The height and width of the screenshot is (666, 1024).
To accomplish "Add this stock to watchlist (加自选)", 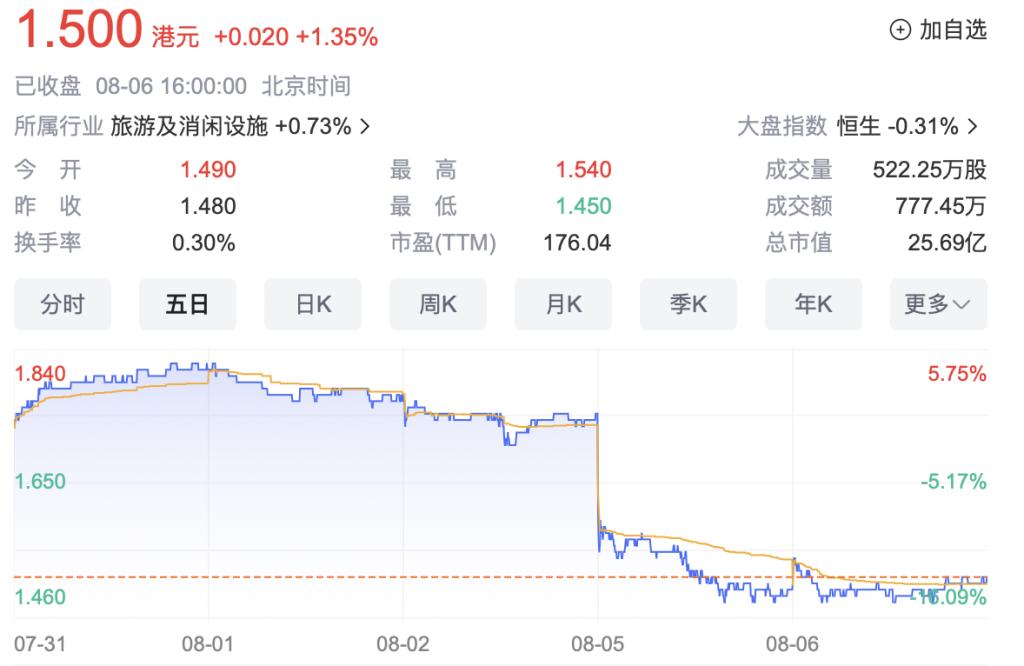I will coord(938,31).
